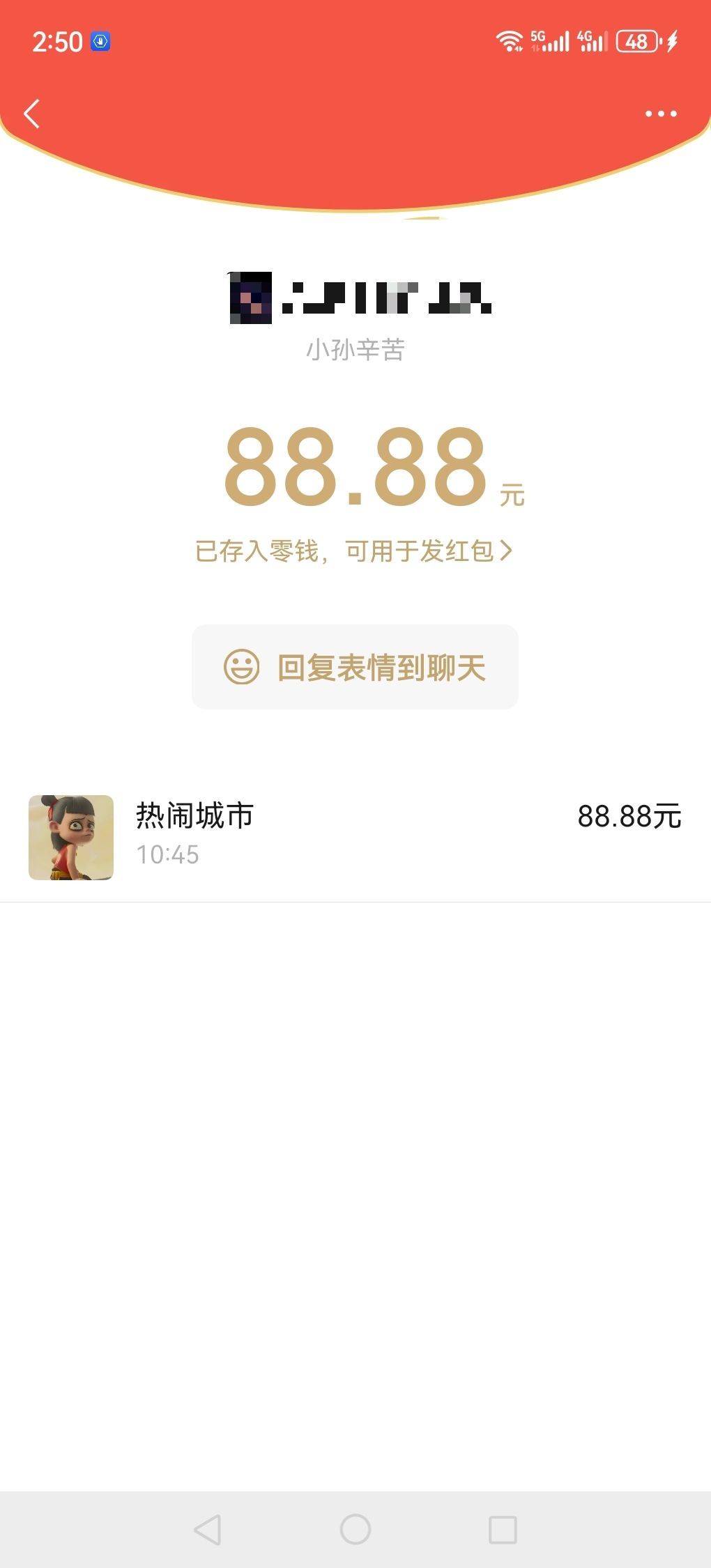
Task: Tap the charging lightning icon in status bar
Action: pos(671,42)
